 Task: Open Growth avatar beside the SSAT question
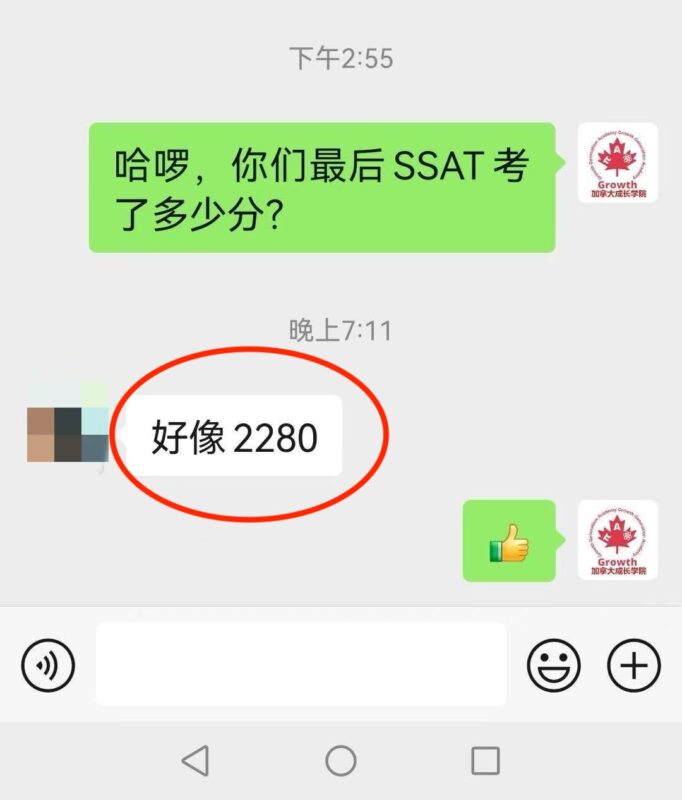click(x=617, y=163)
